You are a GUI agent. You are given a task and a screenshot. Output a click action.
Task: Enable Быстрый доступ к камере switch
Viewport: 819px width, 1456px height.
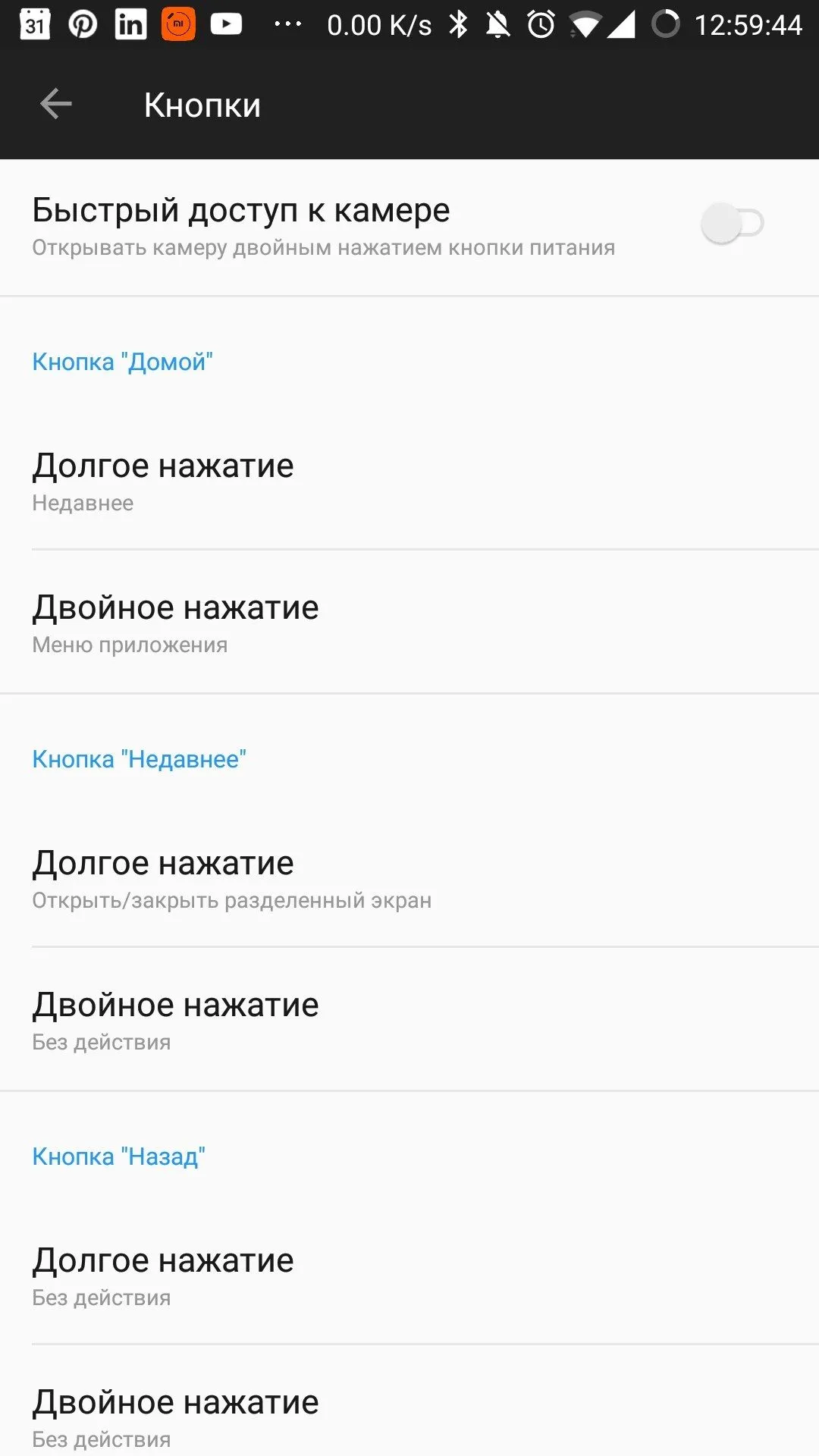[733, 224]
